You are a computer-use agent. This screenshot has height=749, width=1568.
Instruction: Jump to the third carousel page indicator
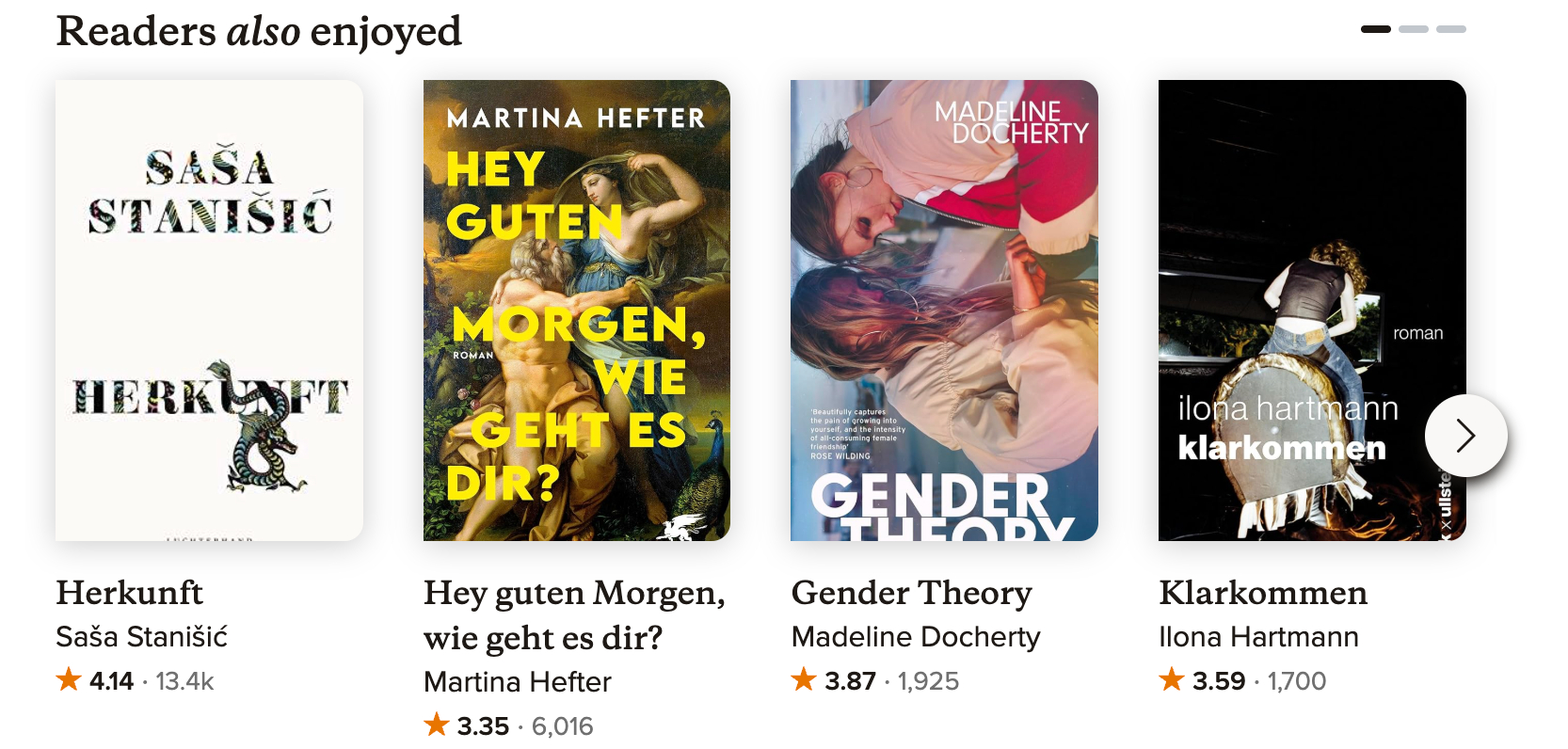click(1451, 29)
